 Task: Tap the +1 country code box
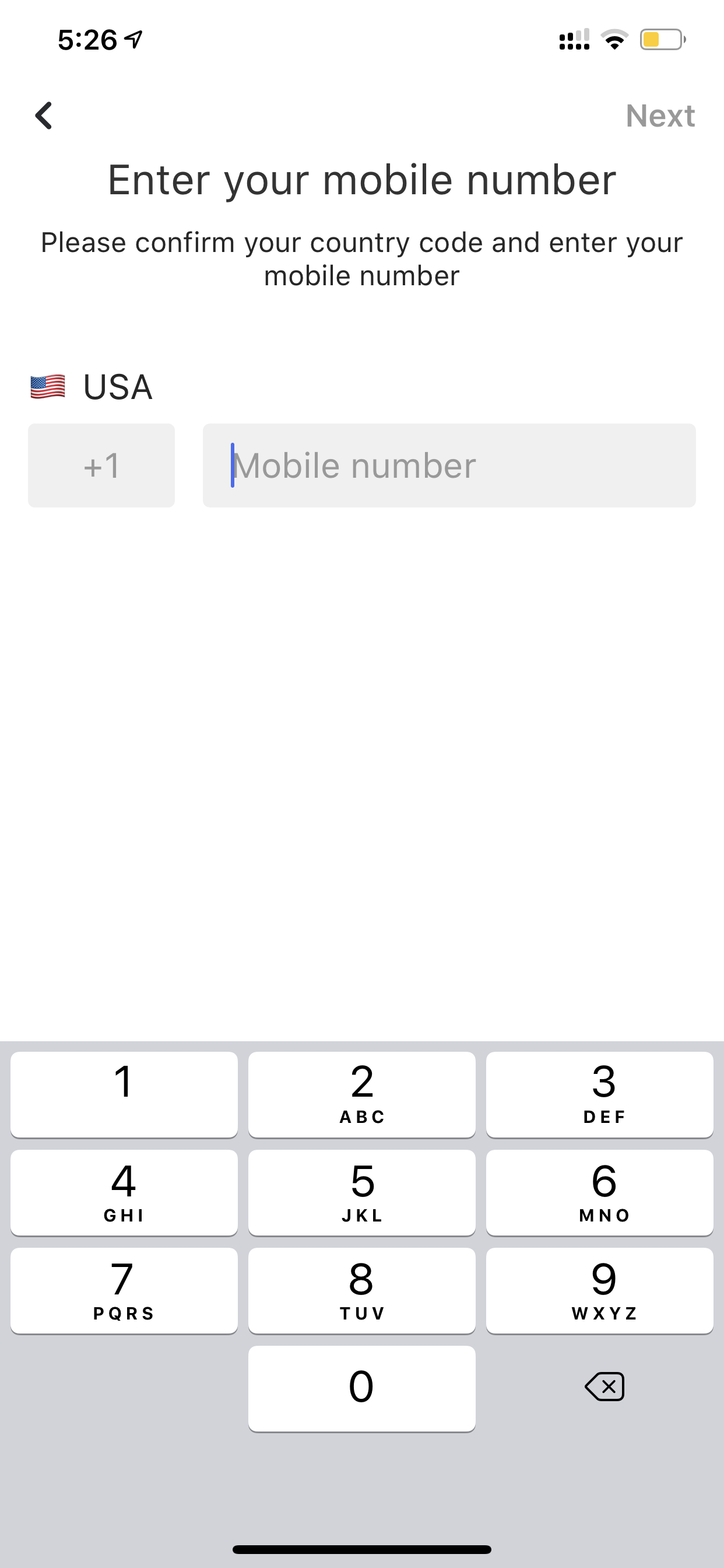[101, 466]
